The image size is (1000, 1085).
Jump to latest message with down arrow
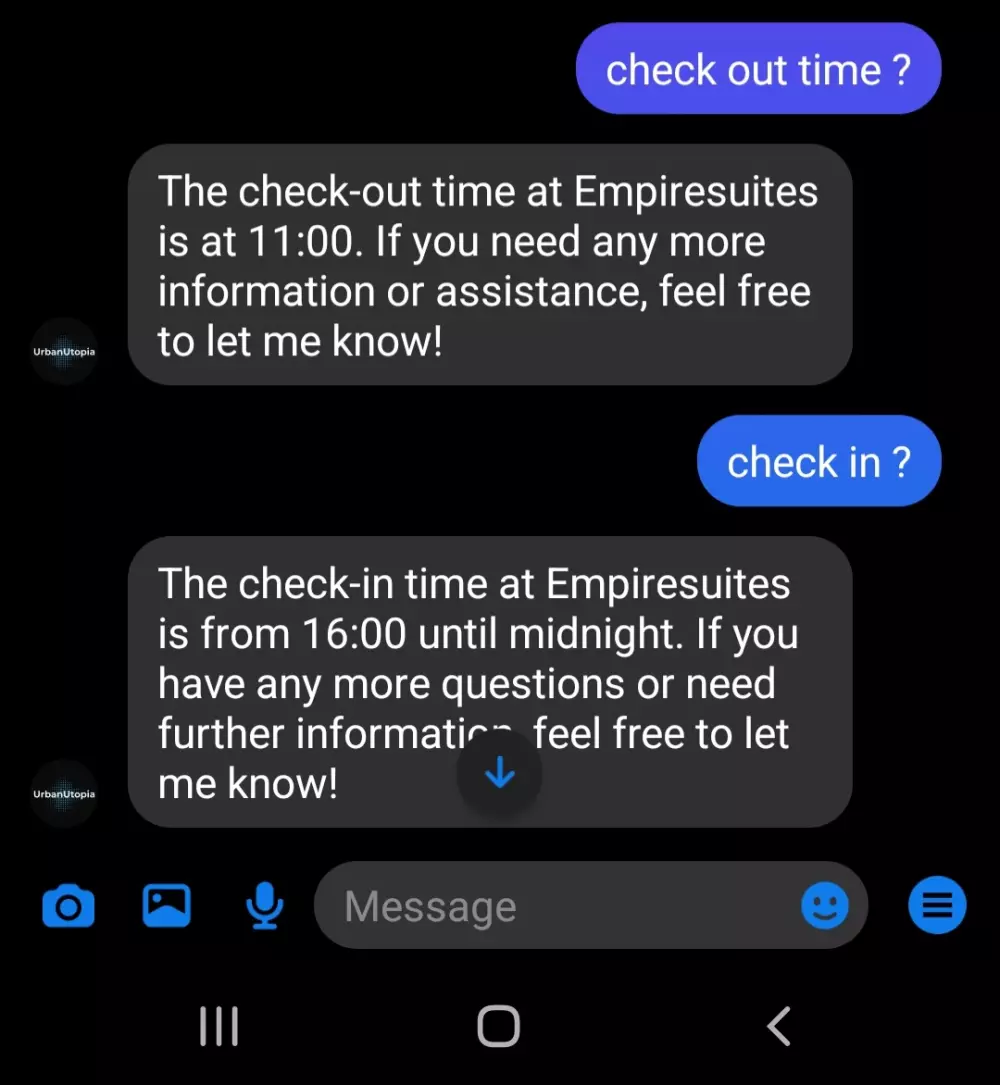click(x=499, y=774)
